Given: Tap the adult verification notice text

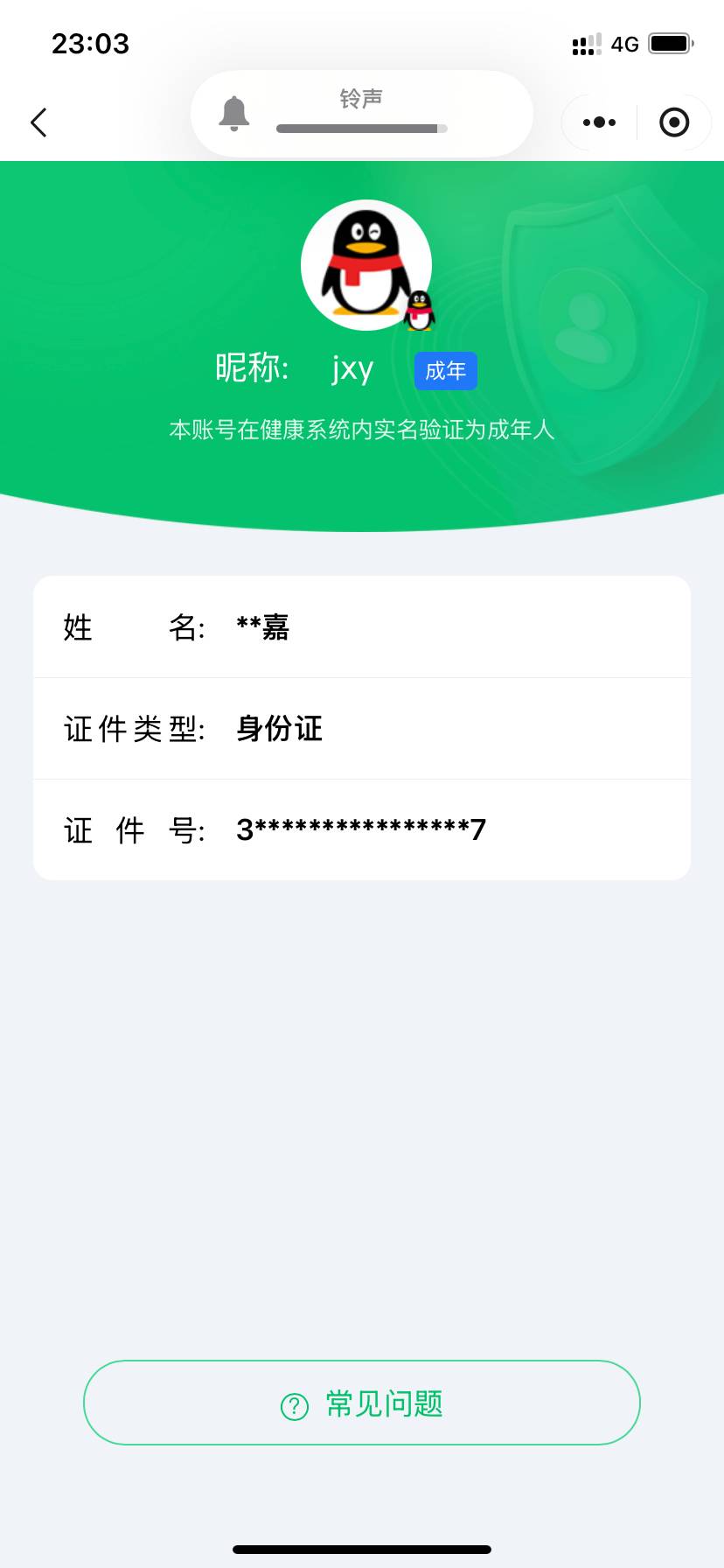Looking at the screenshot, I should click(x=361, y=430).
